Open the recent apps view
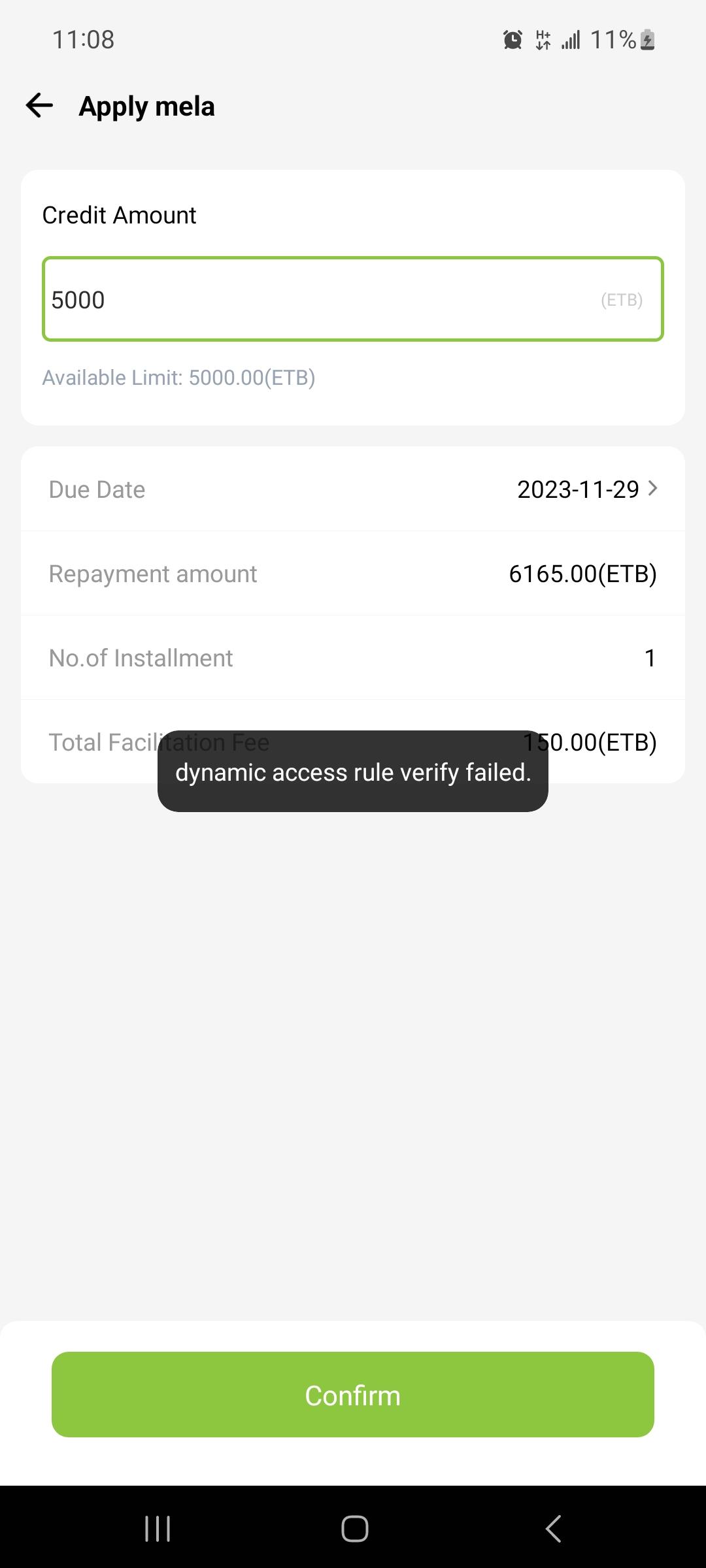 pyautogui.click(x=157, y=1528)
